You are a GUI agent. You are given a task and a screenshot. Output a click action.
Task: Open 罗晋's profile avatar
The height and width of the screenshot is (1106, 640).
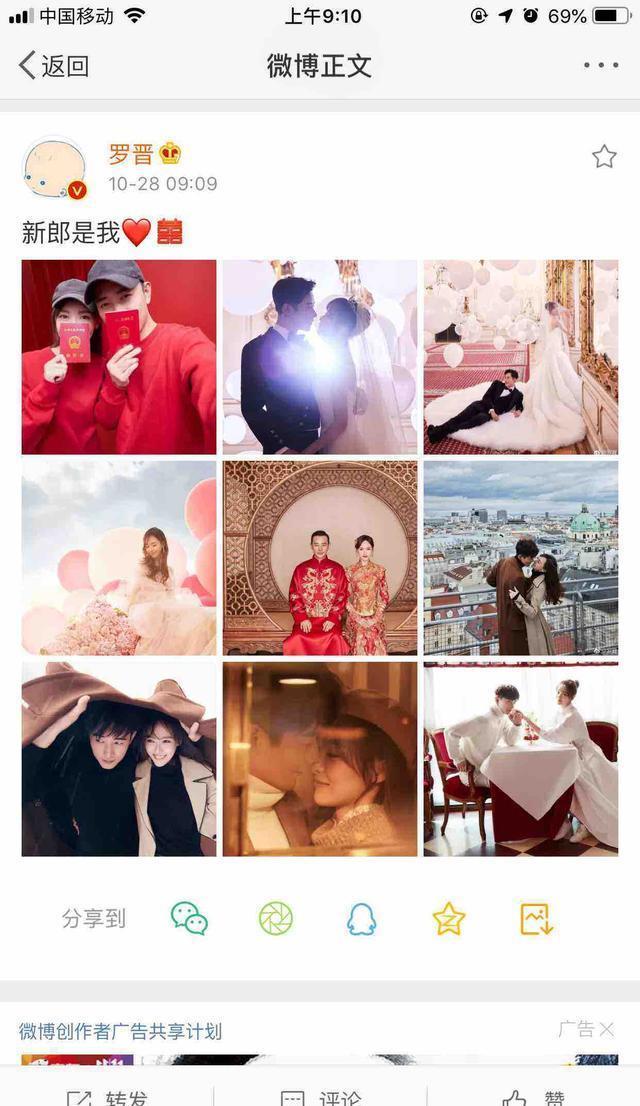54,168
